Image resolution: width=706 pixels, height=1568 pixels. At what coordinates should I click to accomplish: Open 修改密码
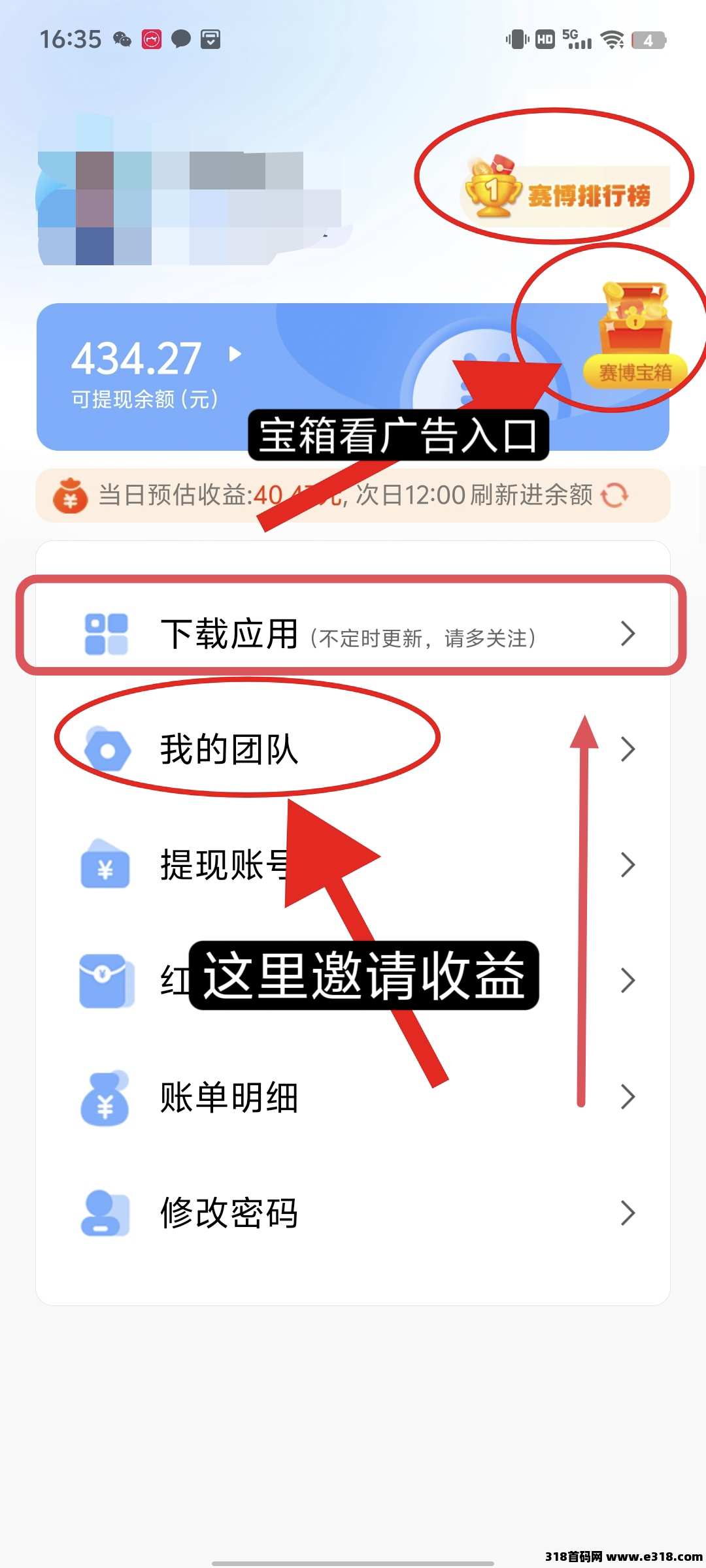click(353, 1213)
